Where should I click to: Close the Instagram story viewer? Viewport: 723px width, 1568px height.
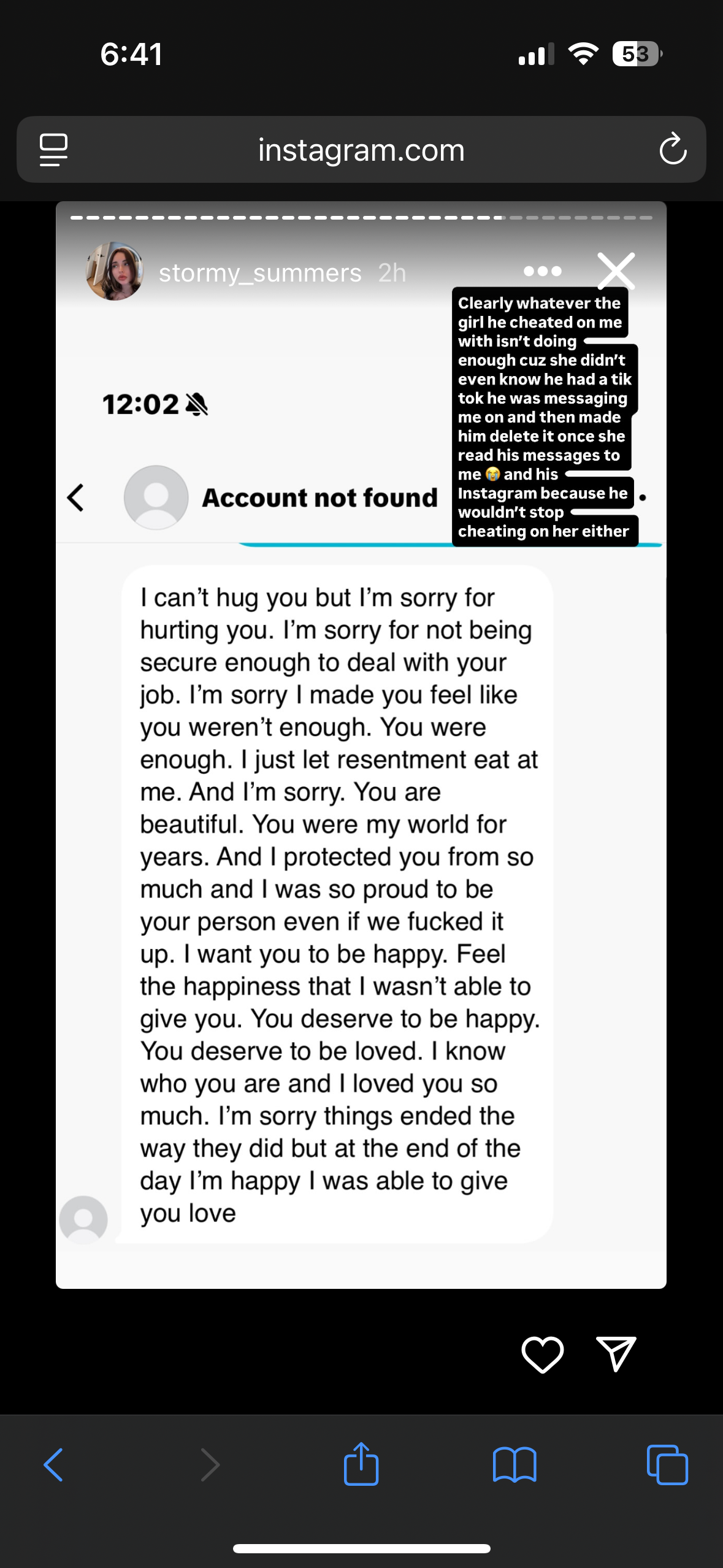(x=616, y=271)
